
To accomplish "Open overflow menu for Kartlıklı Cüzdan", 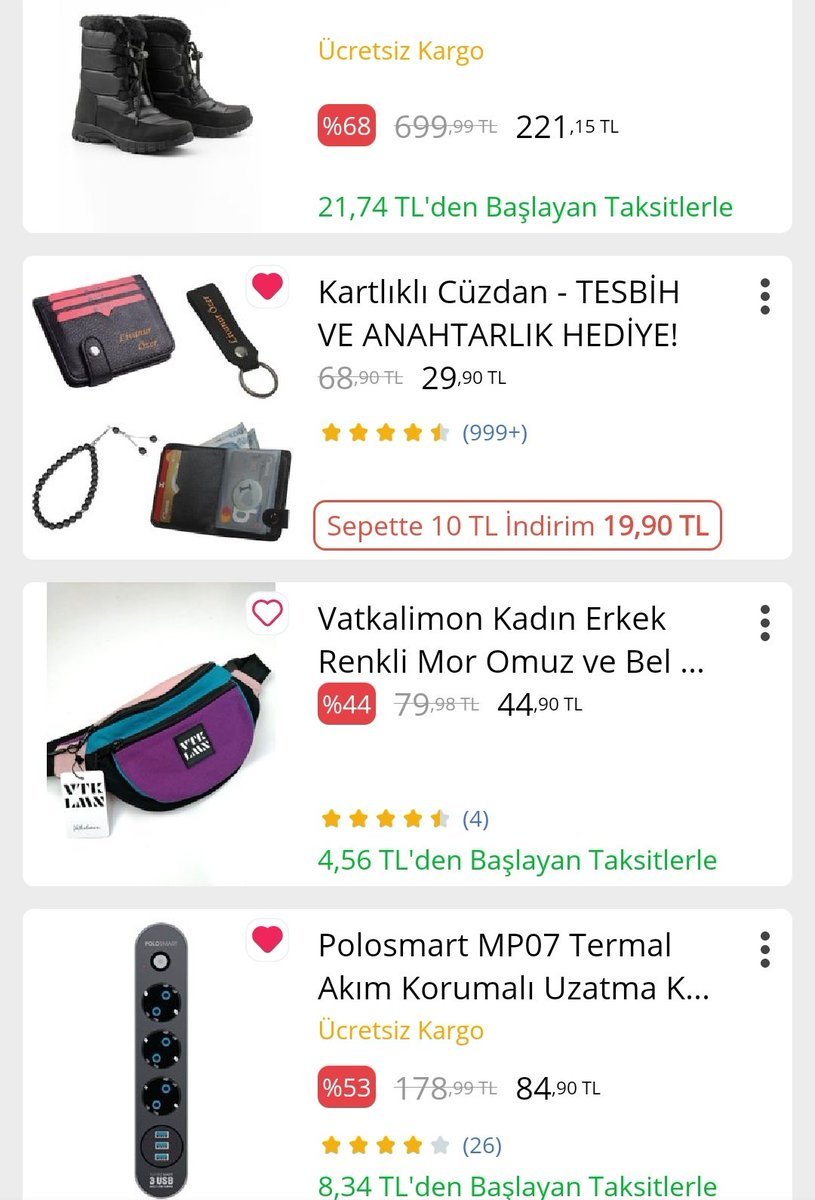I will coord(765,297).
